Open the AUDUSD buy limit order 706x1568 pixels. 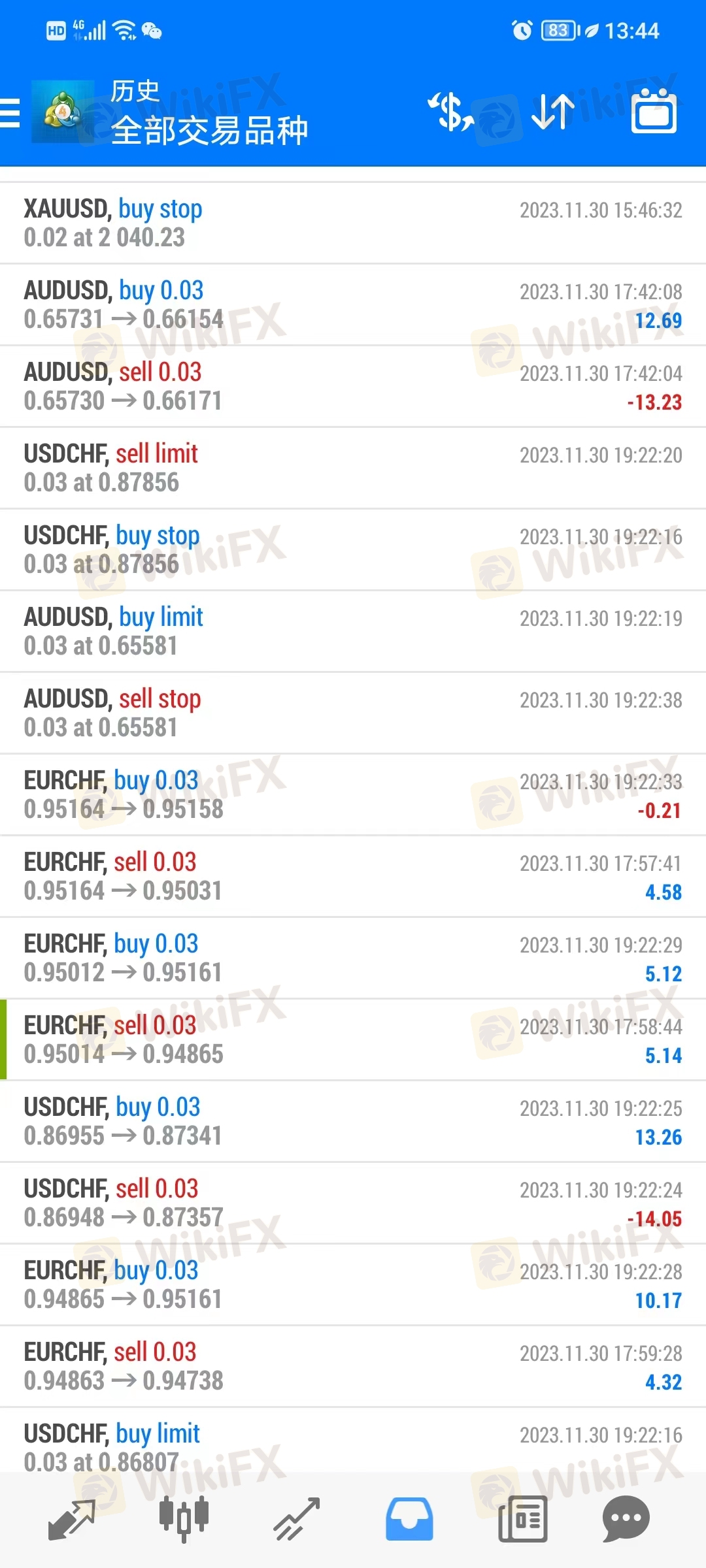353,632
